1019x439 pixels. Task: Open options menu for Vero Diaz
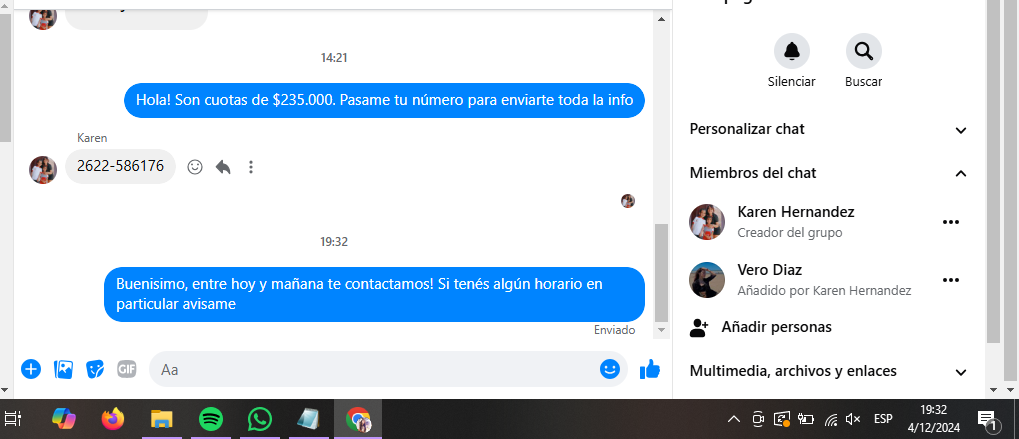click(x=950, y=280)
